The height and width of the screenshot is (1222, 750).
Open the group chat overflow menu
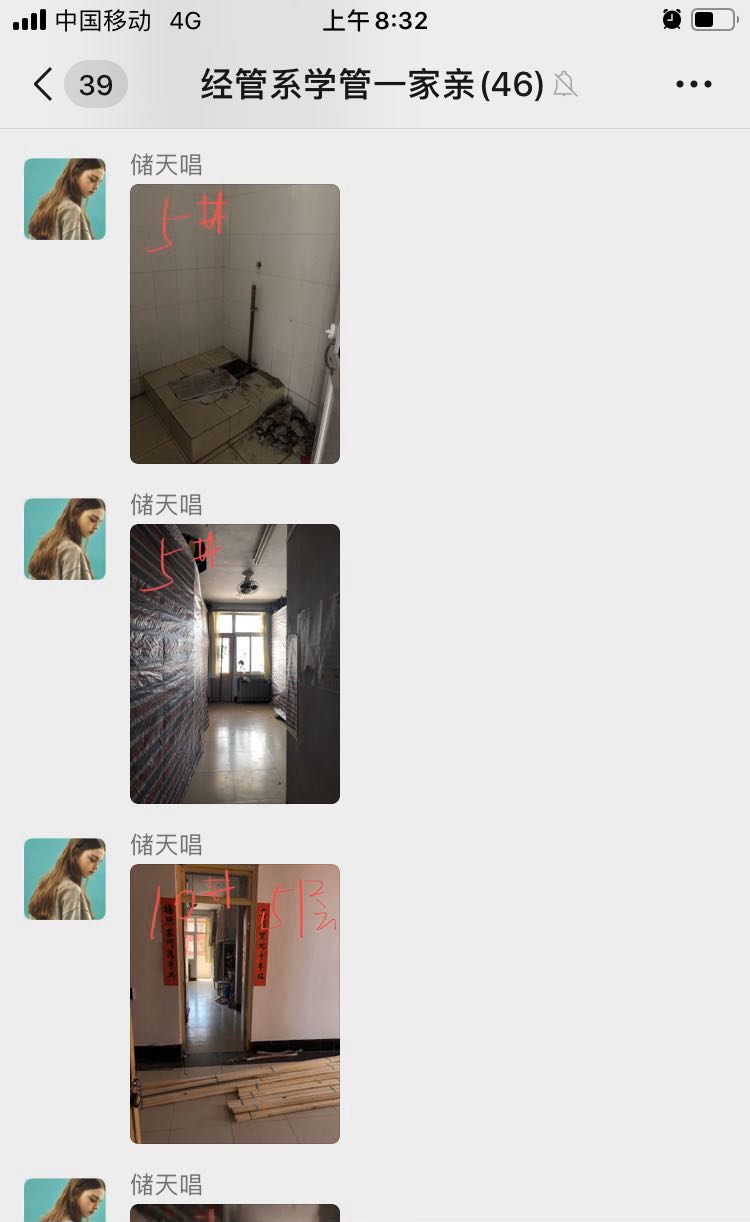coord(693,85)
